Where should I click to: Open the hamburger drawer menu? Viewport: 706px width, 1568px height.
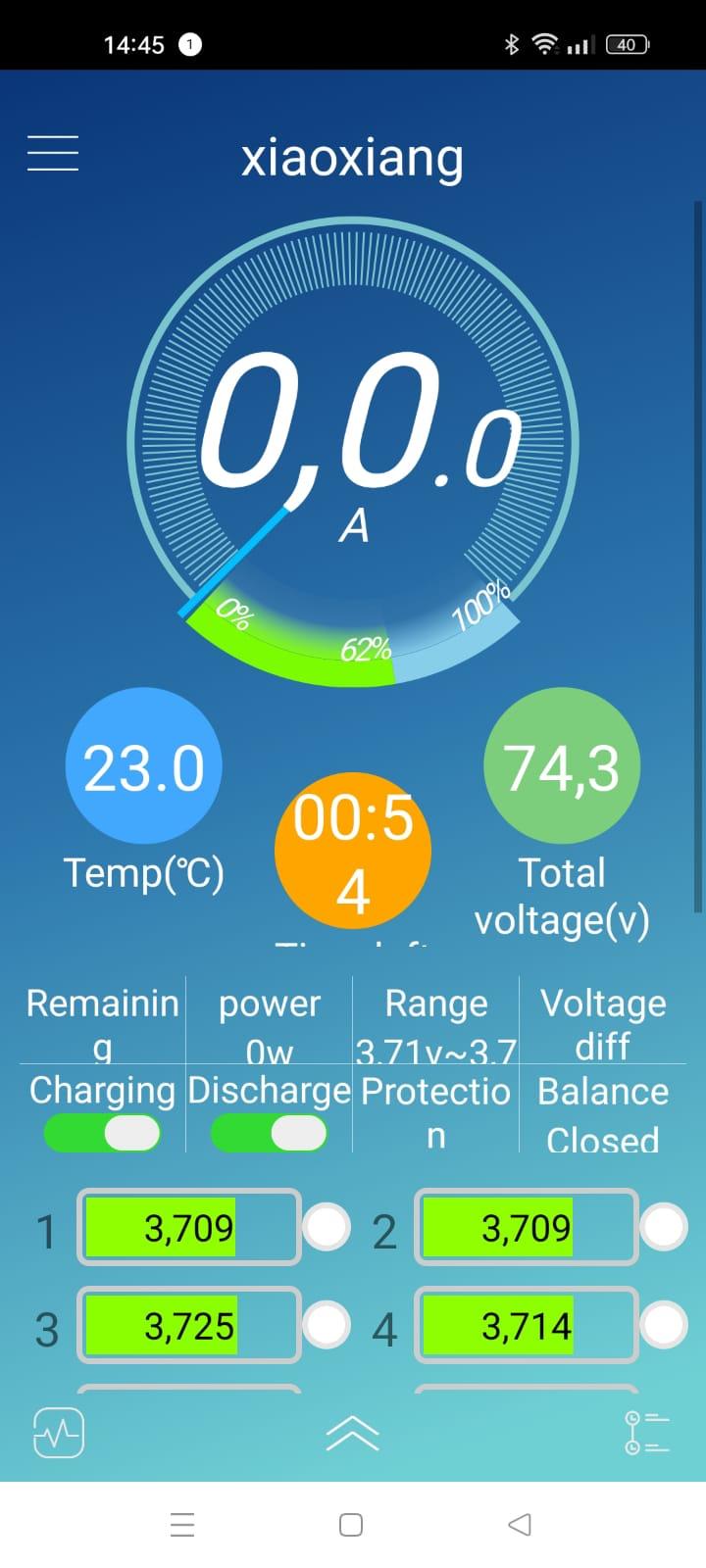[x=53, y=154]
